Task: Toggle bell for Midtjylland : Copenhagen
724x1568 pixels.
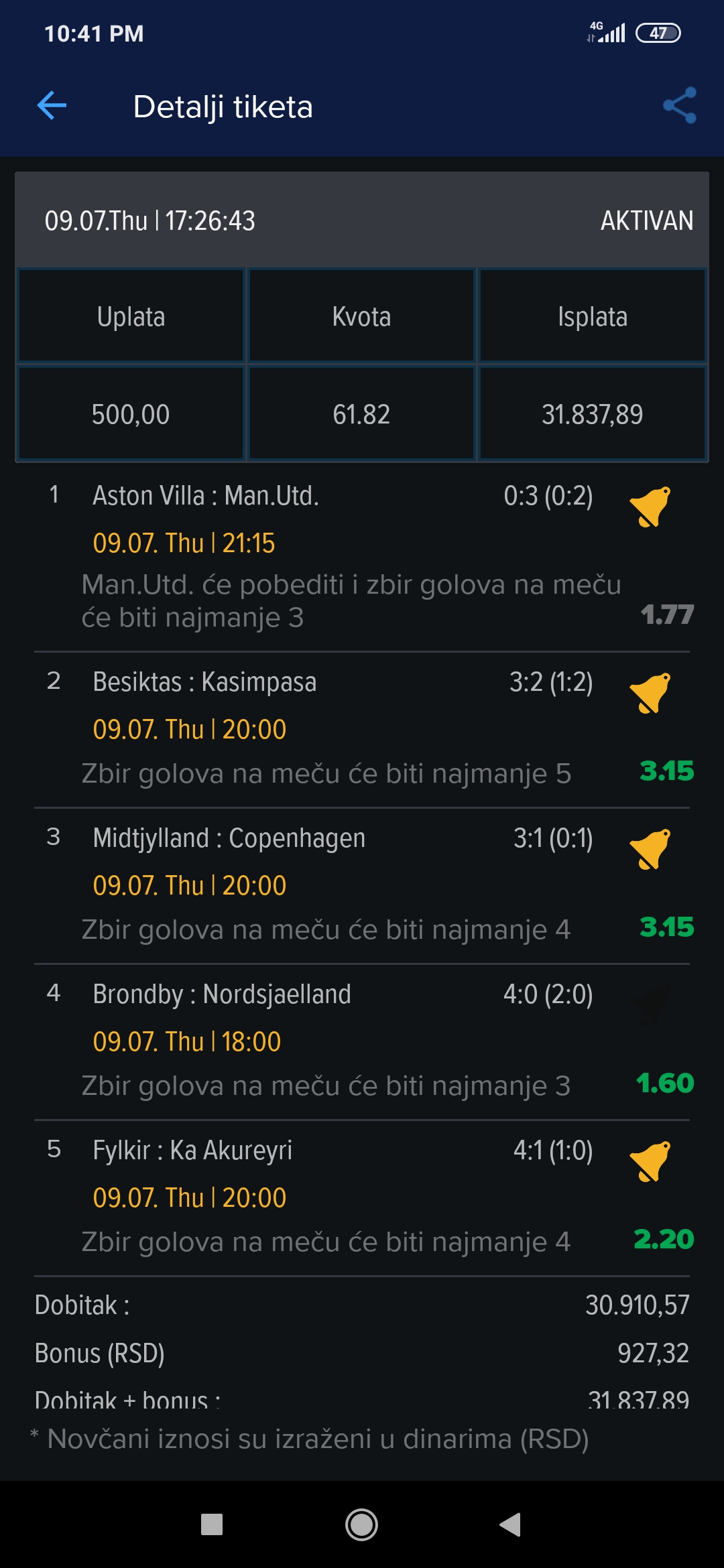Action: coord(650,849)
